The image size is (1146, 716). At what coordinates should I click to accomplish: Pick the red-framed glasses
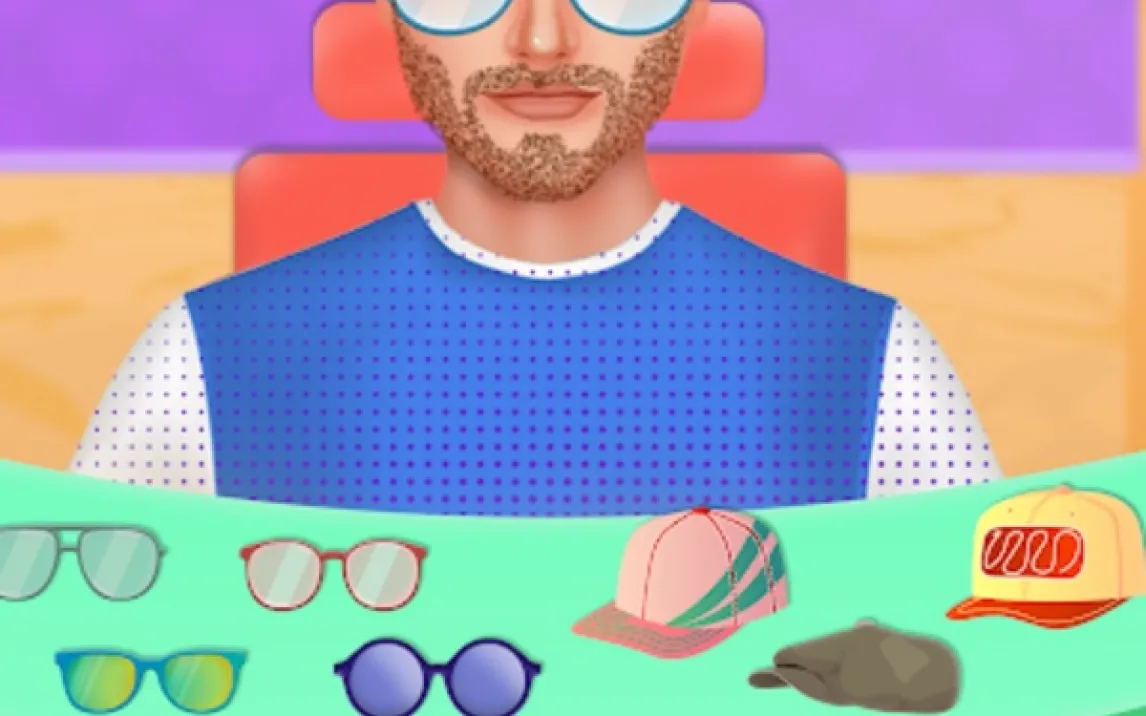pyautogui.click(x=333, y=573)
